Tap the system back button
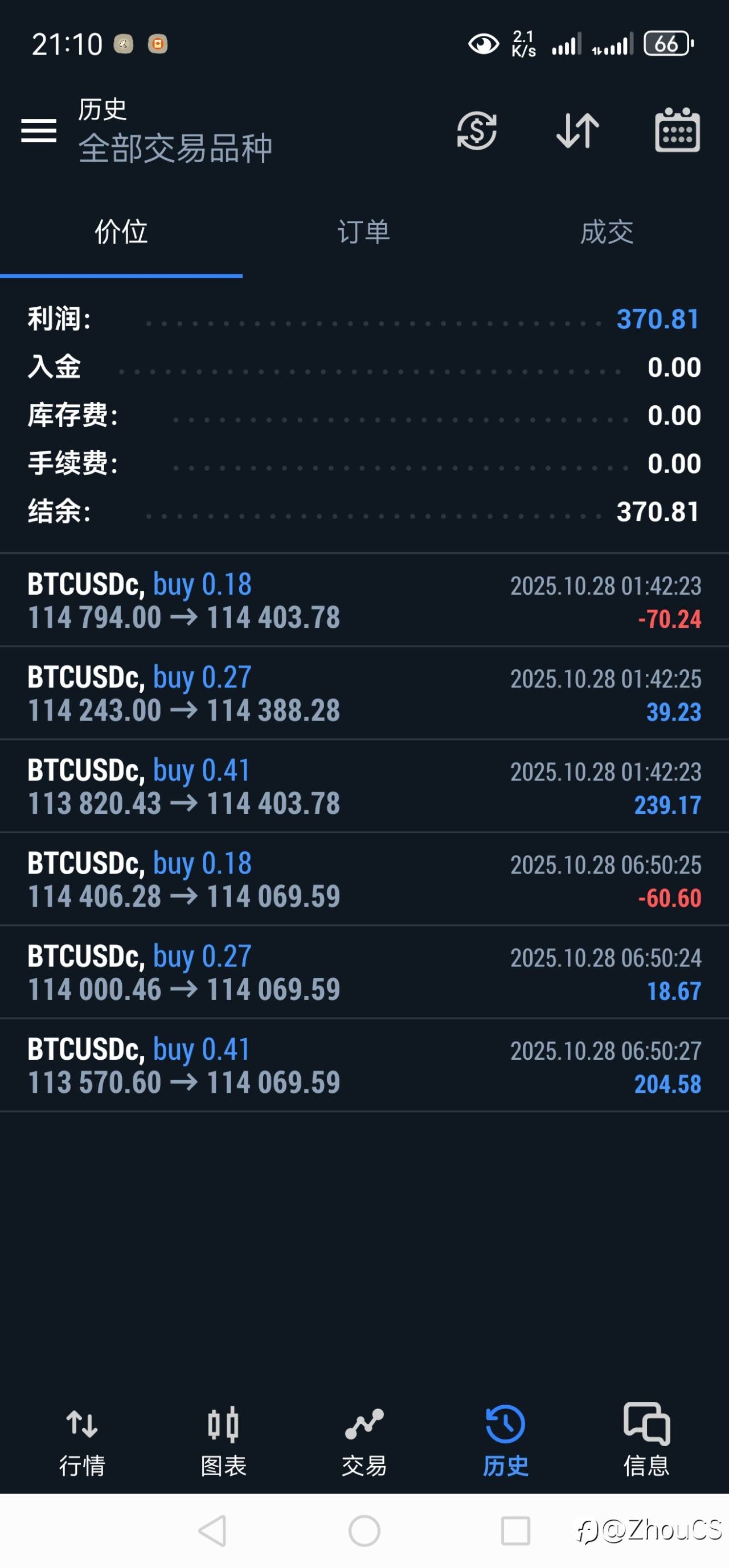729x1568 pixels. [212, 1530]
